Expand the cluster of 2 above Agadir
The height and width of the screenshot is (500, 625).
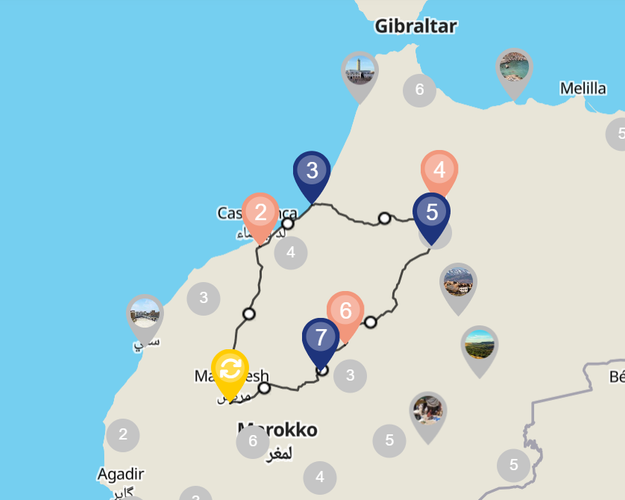click(123, 434)
